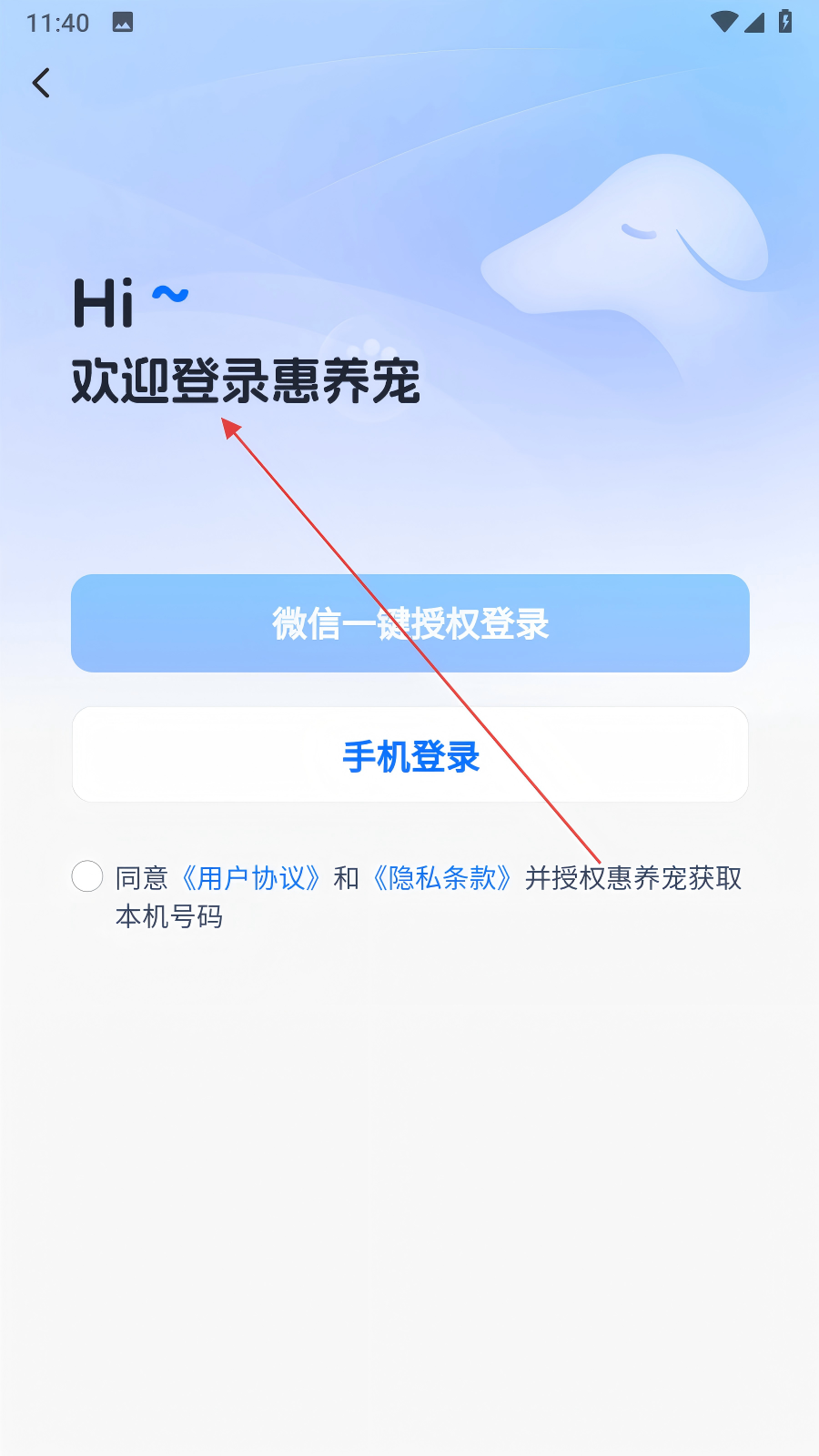Screen dimensions: 819x1456
Task: Open the 《用户协议》 link
Action: (x=251, y=878)
